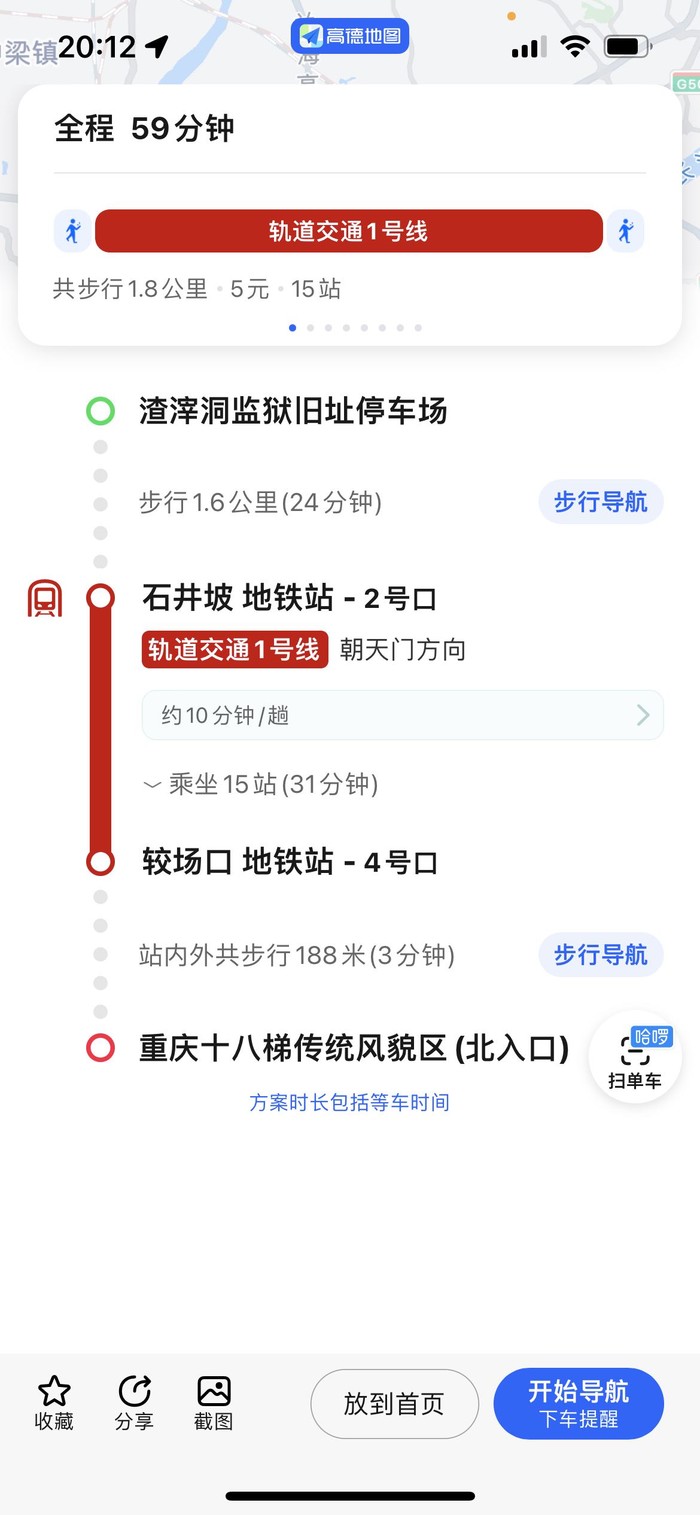
Task: Tap the 哈啰 扫单车 floating button
Action: coord(635,1057)
